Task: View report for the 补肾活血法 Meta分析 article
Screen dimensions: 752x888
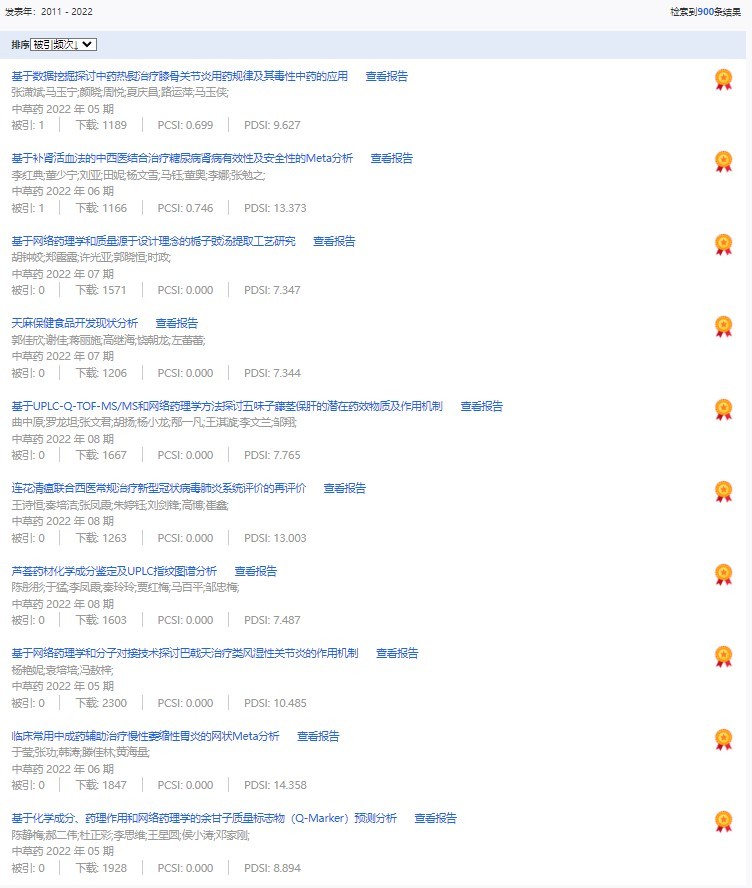Action: (x=391, y=158)
